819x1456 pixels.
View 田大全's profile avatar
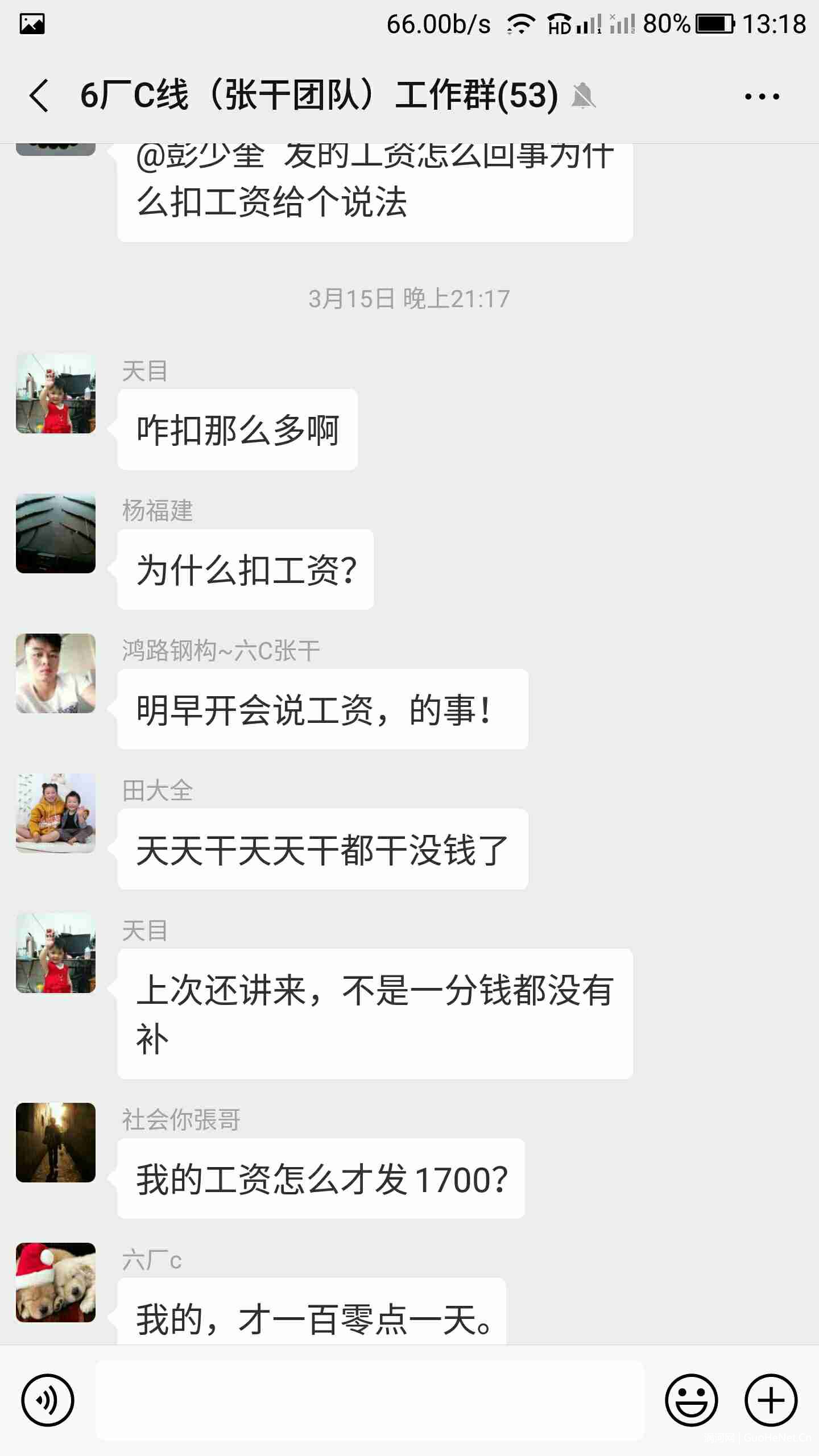coord(56,813)
